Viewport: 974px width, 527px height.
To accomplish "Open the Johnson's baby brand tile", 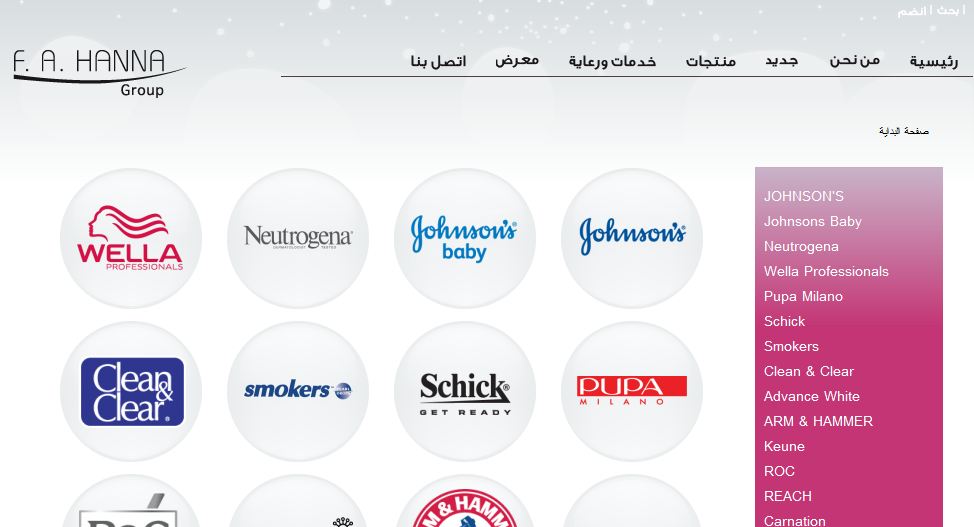I will (x=465, y=239).
